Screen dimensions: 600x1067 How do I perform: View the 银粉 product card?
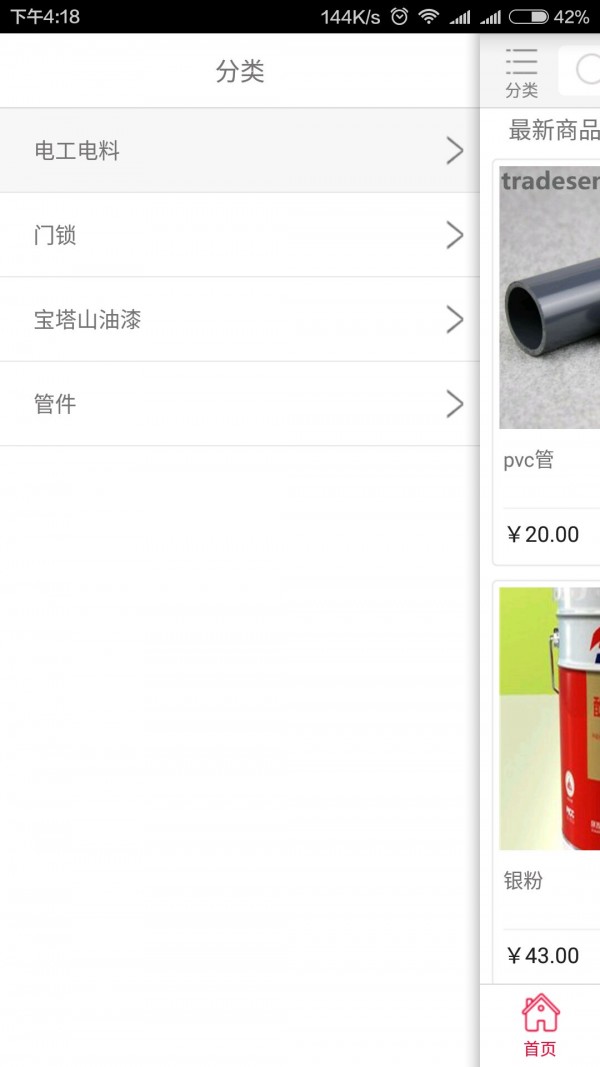[549, 780]
